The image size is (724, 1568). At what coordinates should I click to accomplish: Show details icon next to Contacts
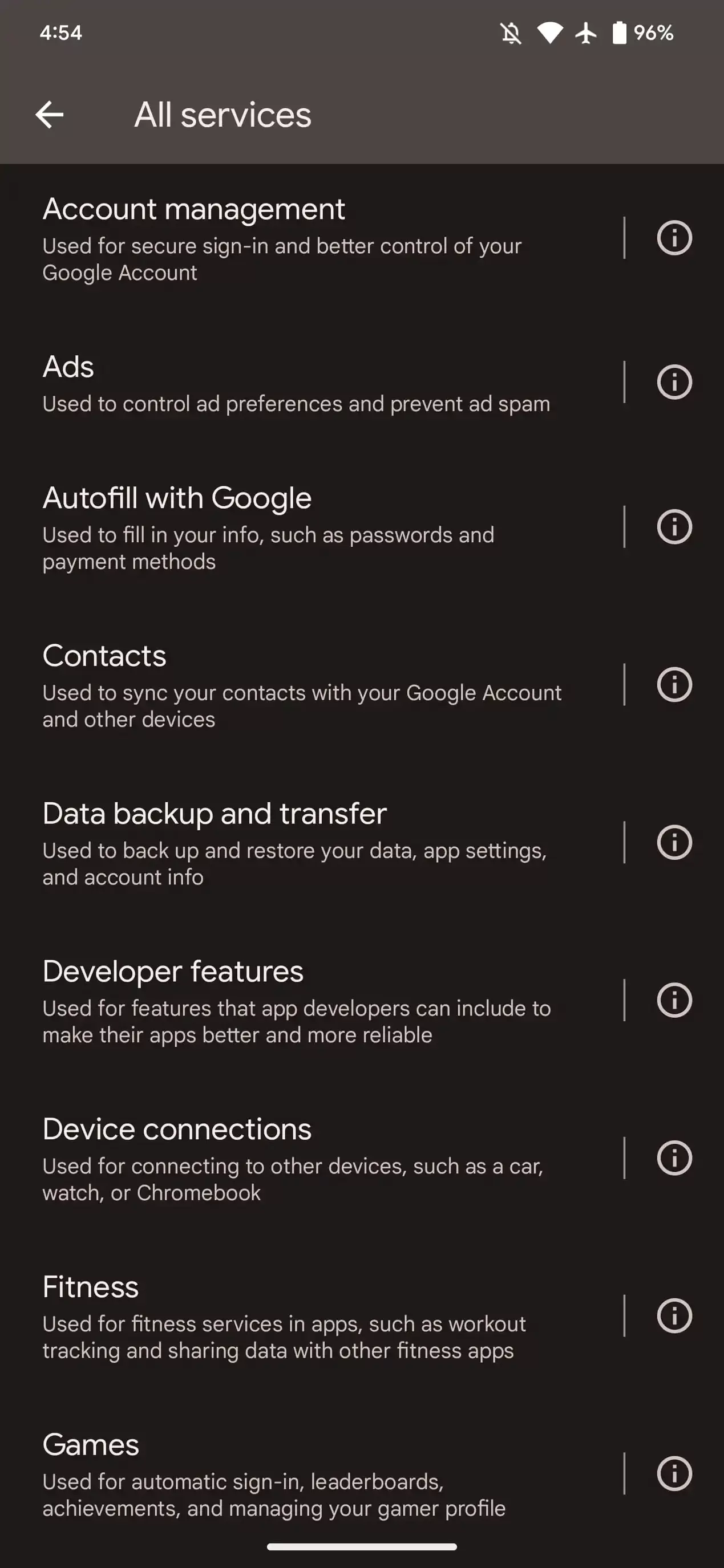[x=674, y=685]
